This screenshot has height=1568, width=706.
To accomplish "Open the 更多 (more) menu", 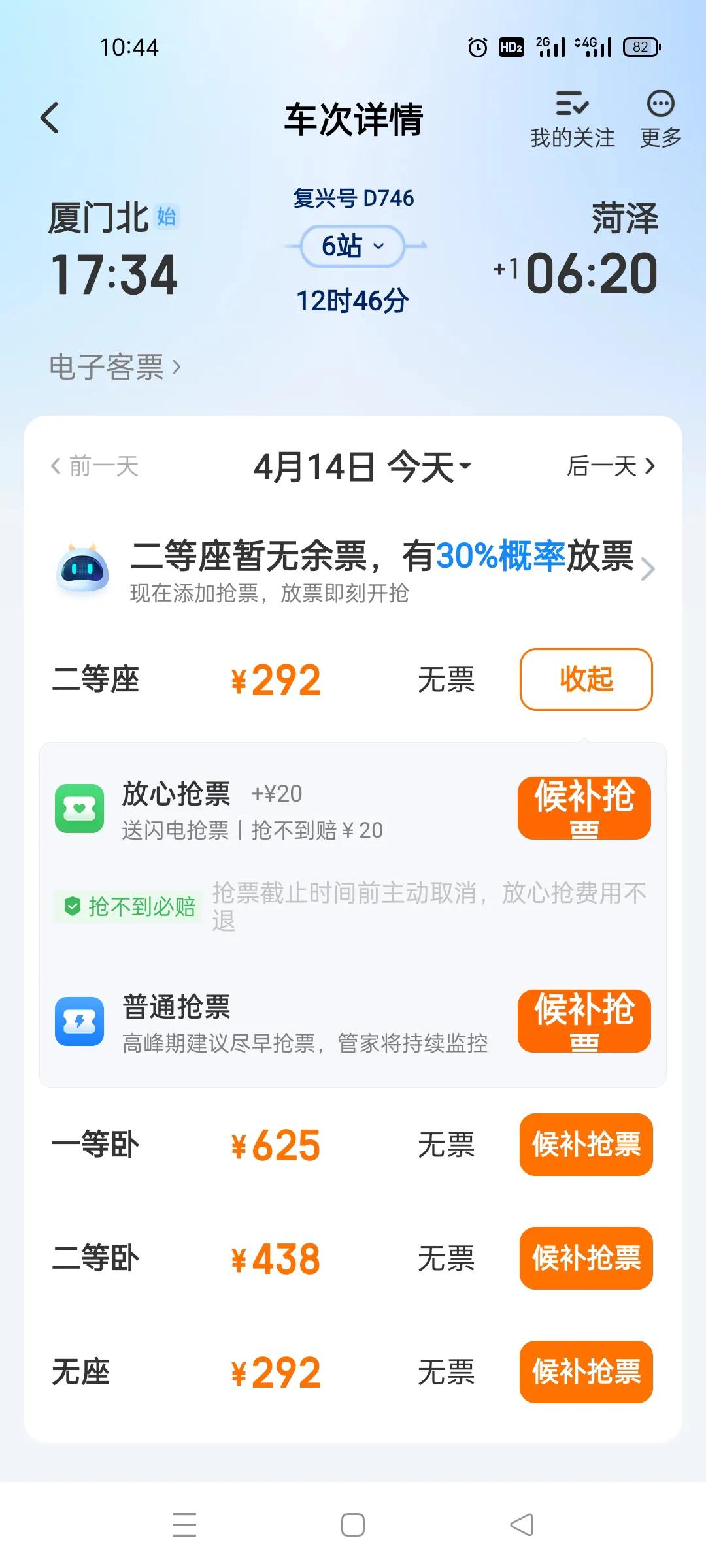I will (x=660, y=118).
